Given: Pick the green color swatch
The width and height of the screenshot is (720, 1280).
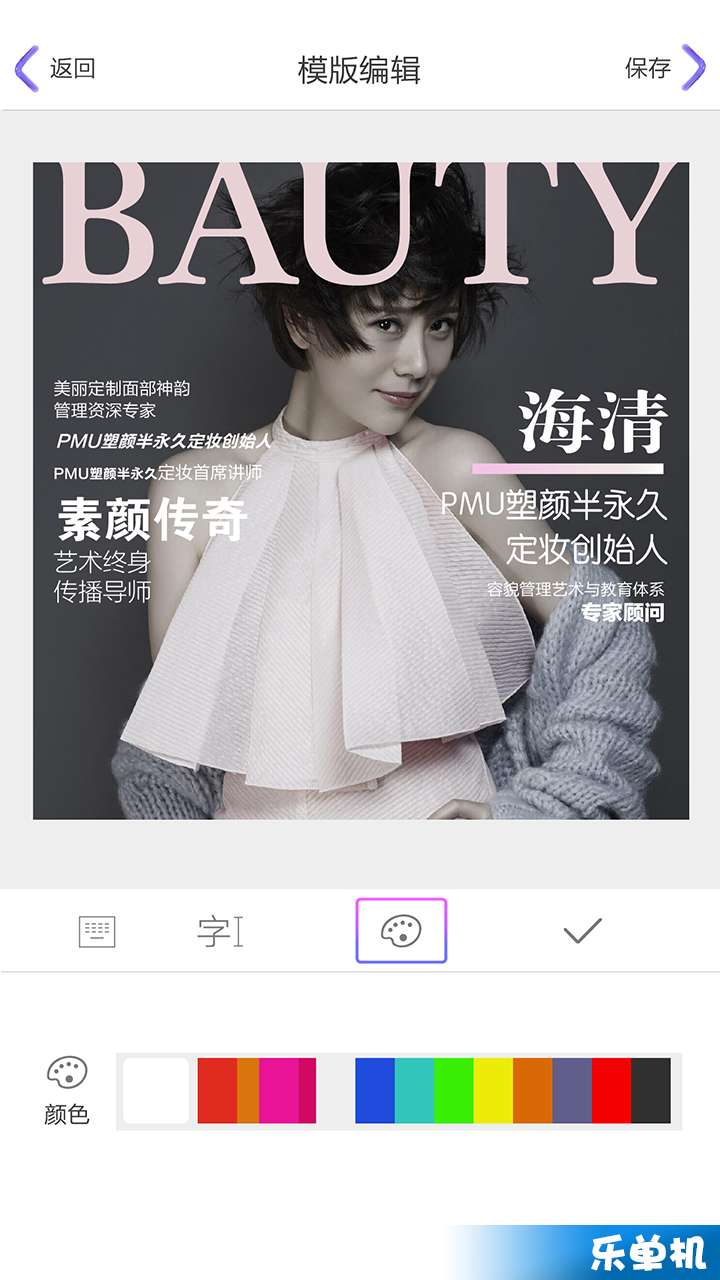Looking at the screenshot, I should tap(454, 1091).
